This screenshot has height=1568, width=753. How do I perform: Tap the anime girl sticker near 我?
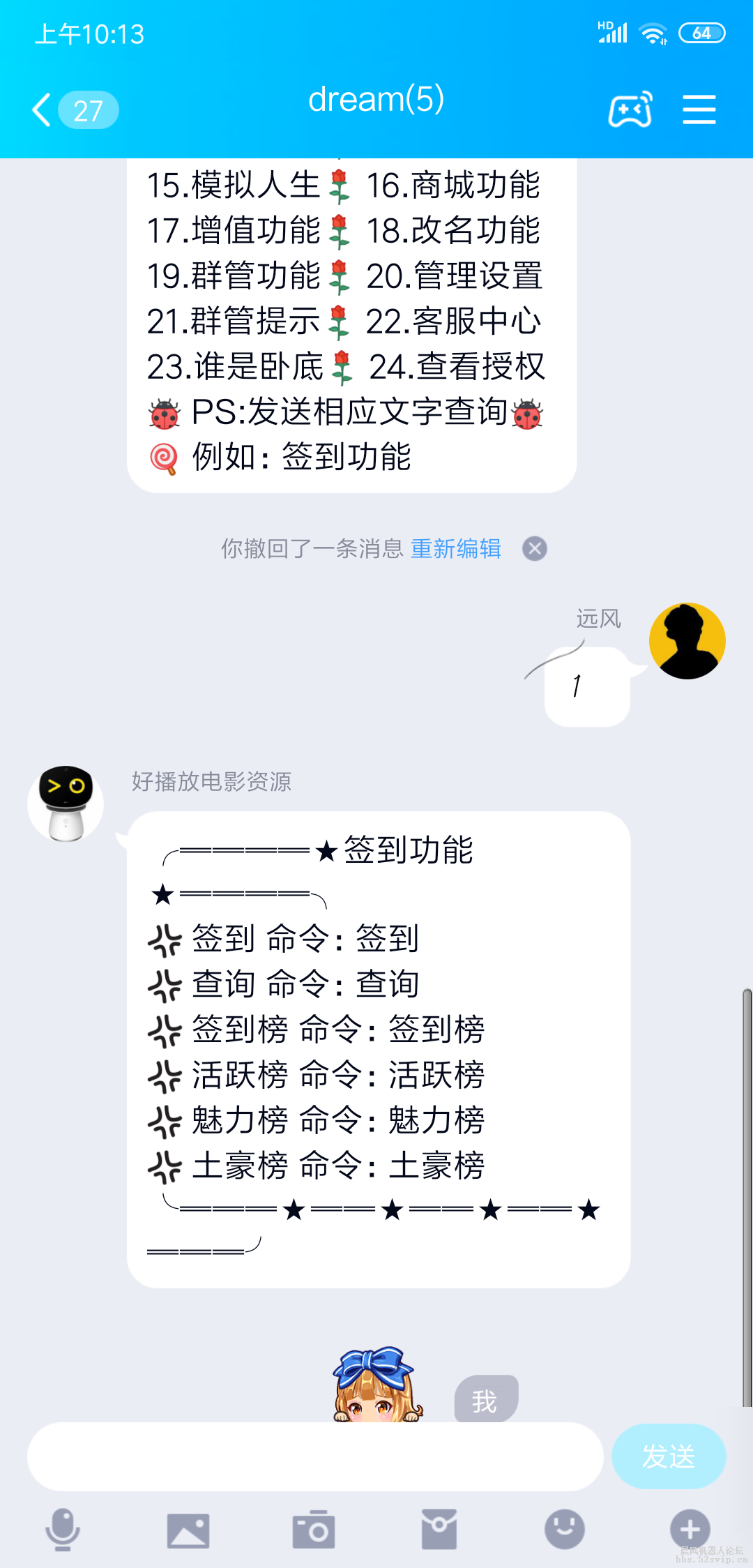pyautogui.click(x=376, y=1388)
